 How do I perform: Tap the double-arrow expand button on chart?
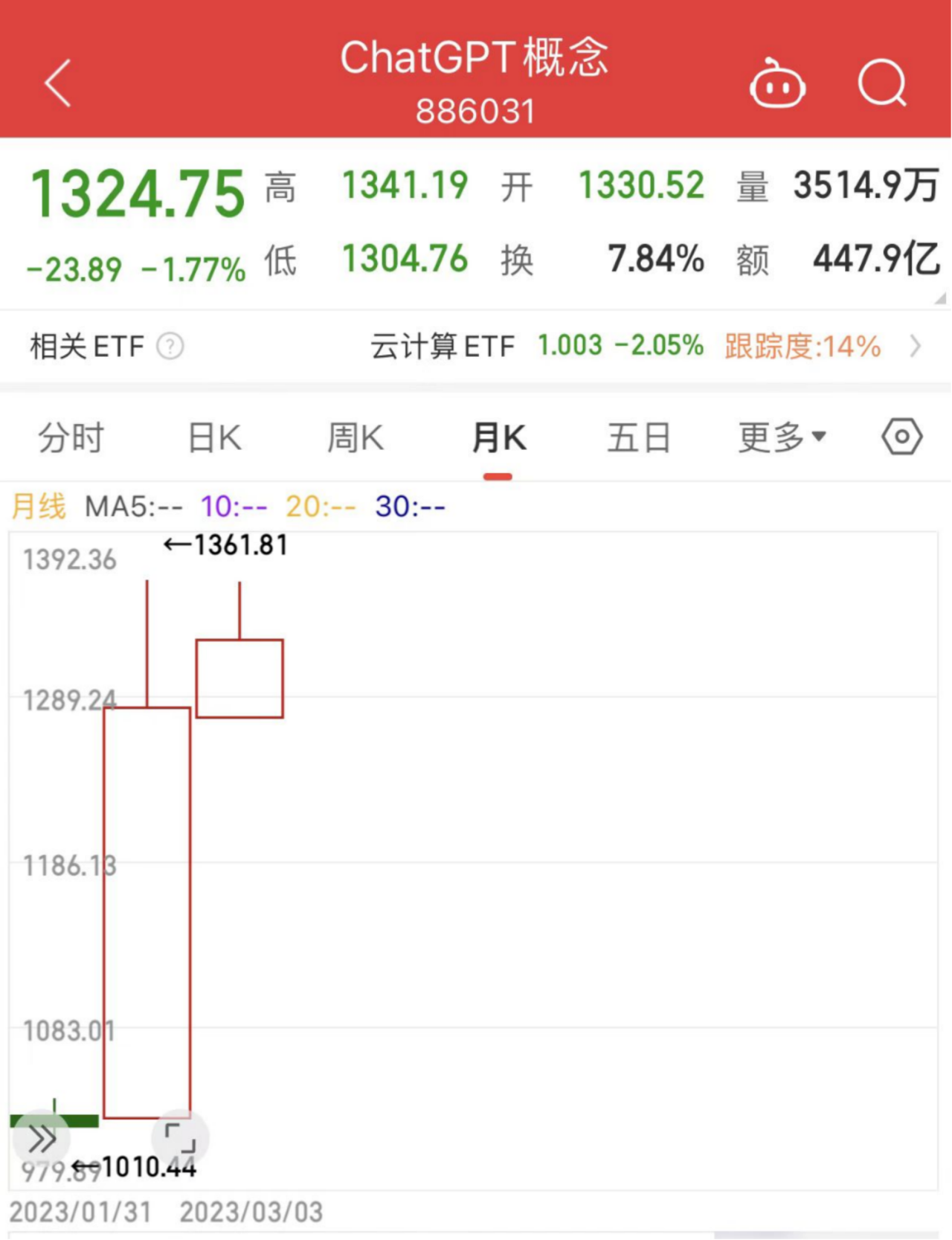[42, 1138]
